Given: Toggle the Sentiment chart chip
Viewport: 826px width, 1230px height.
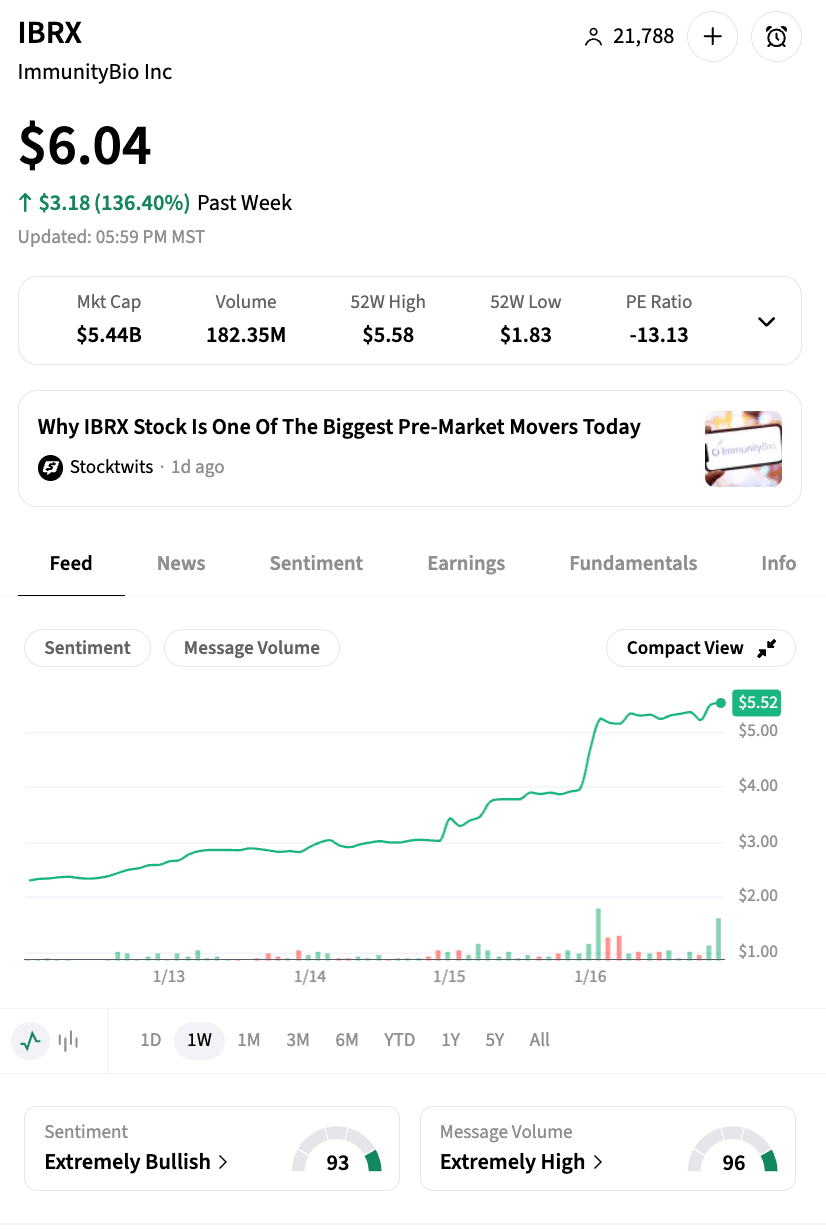Looking at the screenshot, I should coord(87,648).
